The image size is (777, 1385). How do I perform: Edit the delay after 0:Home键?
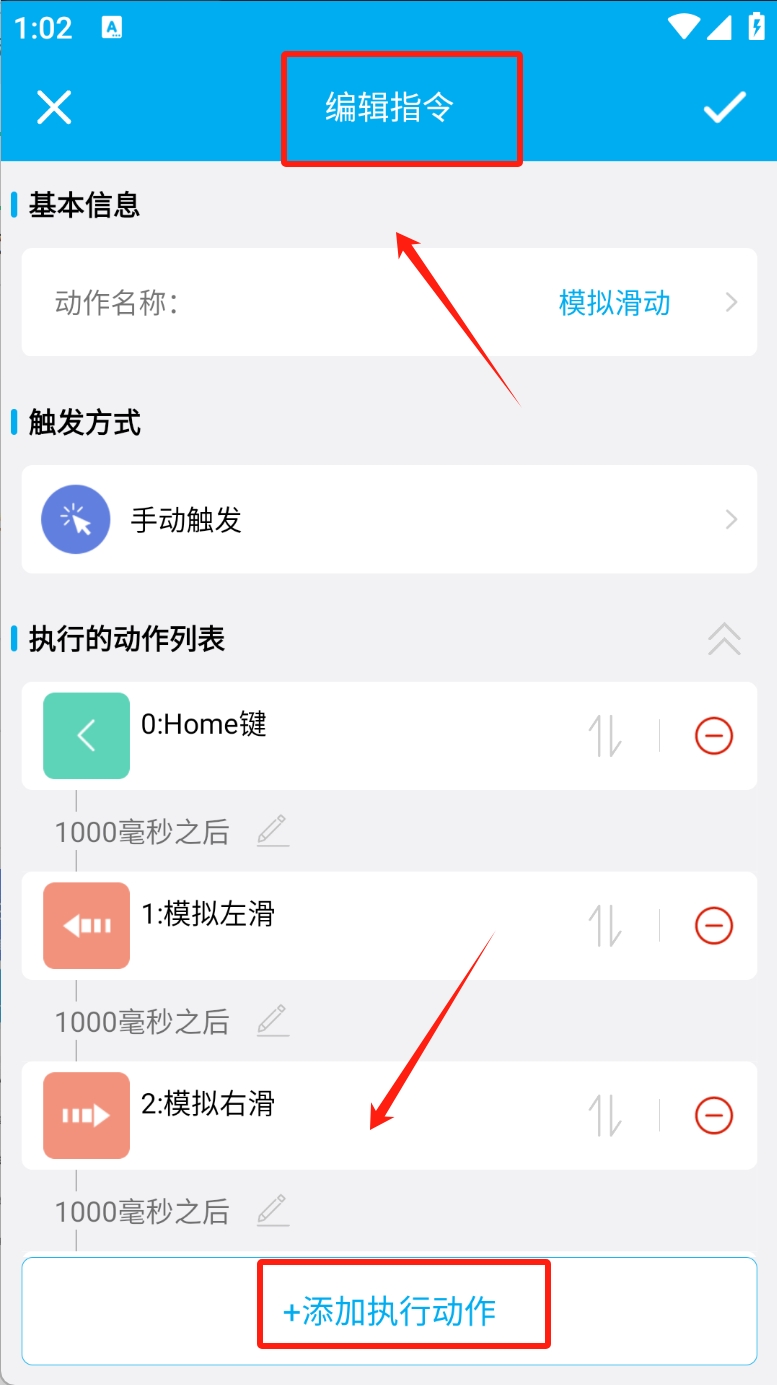(x=272, y=831)
